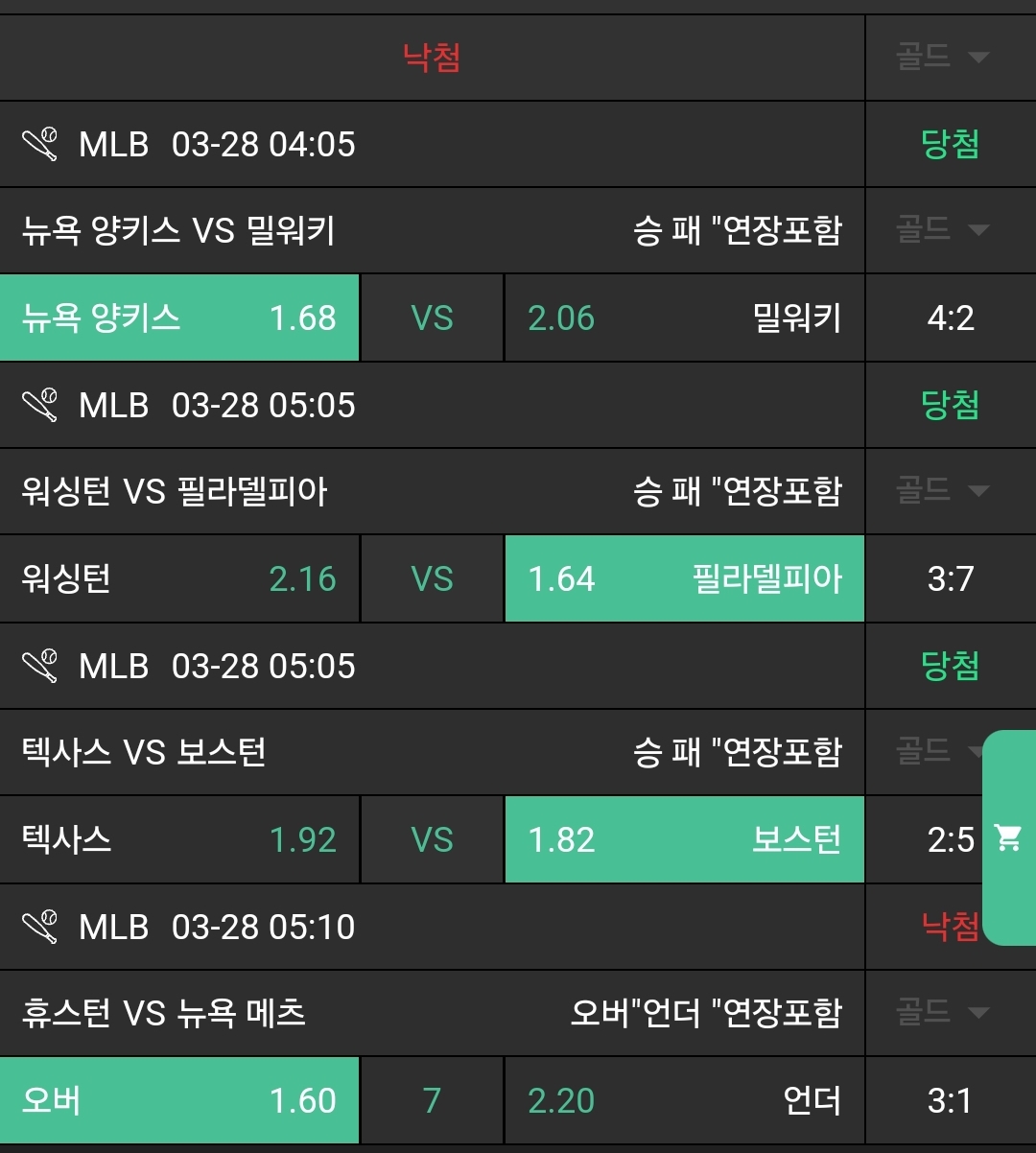Select 밀워키 odds 2.06
Viewport: 1036px width, 1153px height.
coord(684,318)
